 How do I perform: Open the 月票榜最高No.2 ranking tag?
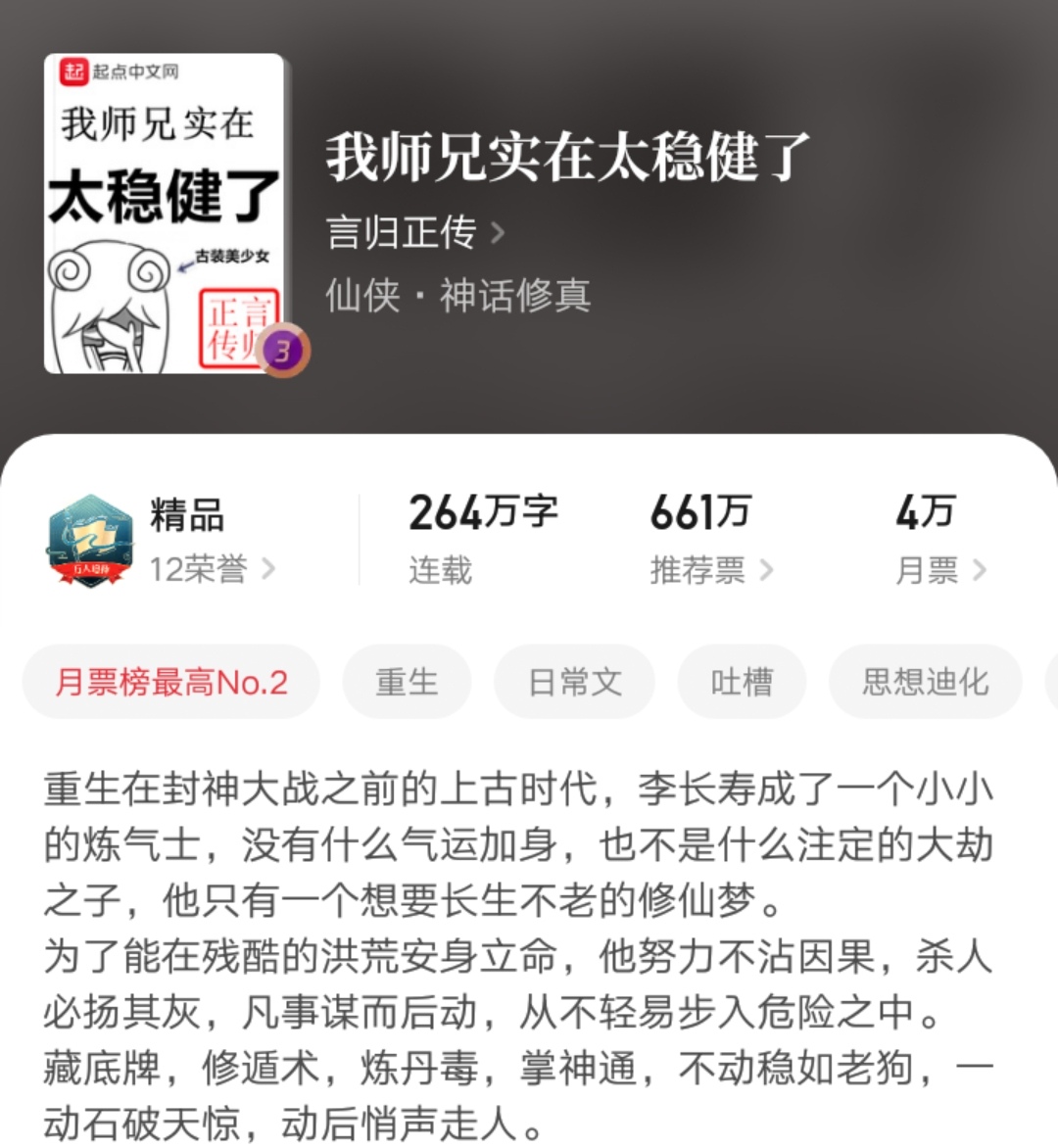tap(170, 682)
